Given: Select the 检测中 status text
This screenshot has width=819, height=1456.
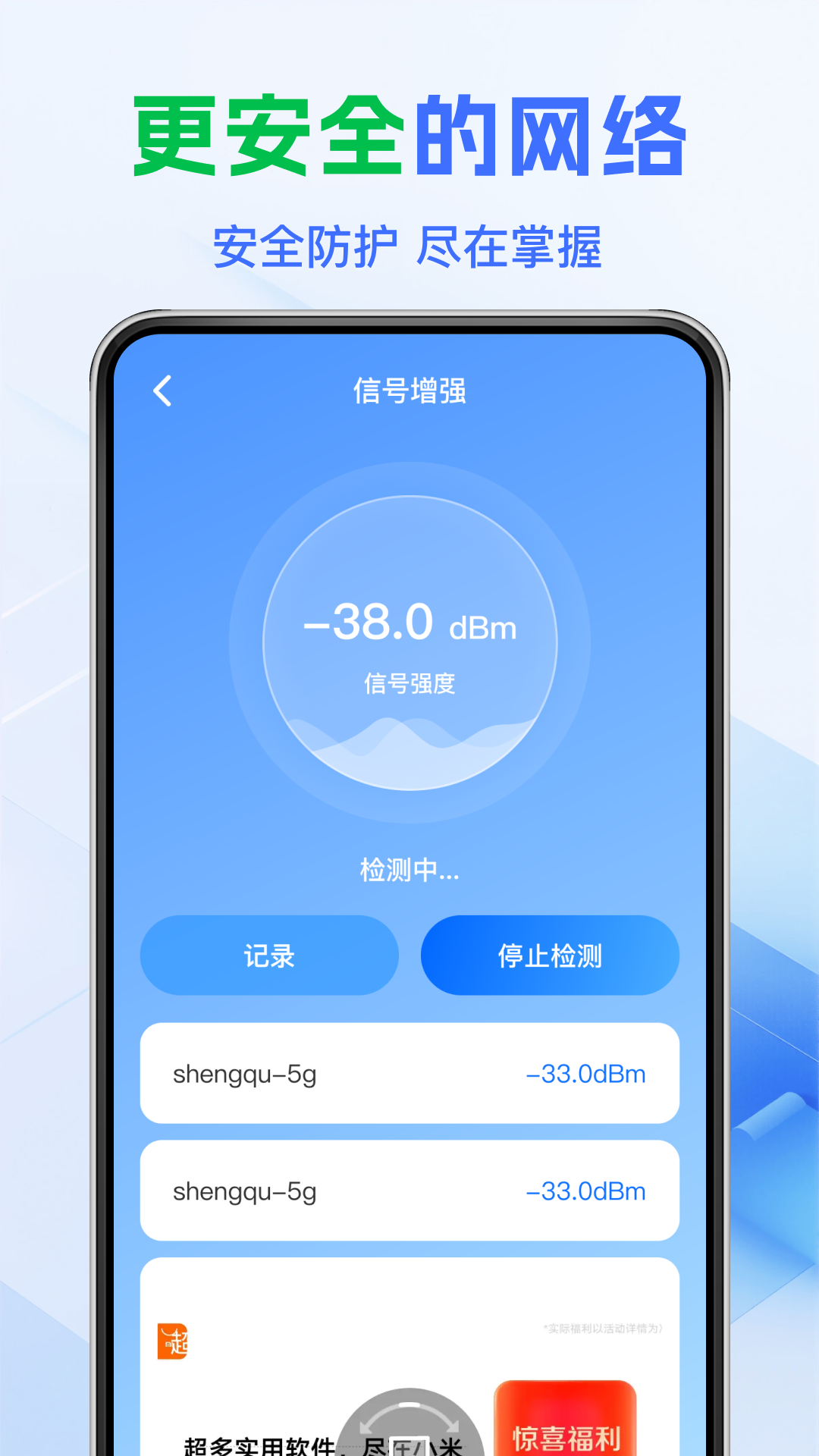Looking at the screenshot, I should 409,870.
